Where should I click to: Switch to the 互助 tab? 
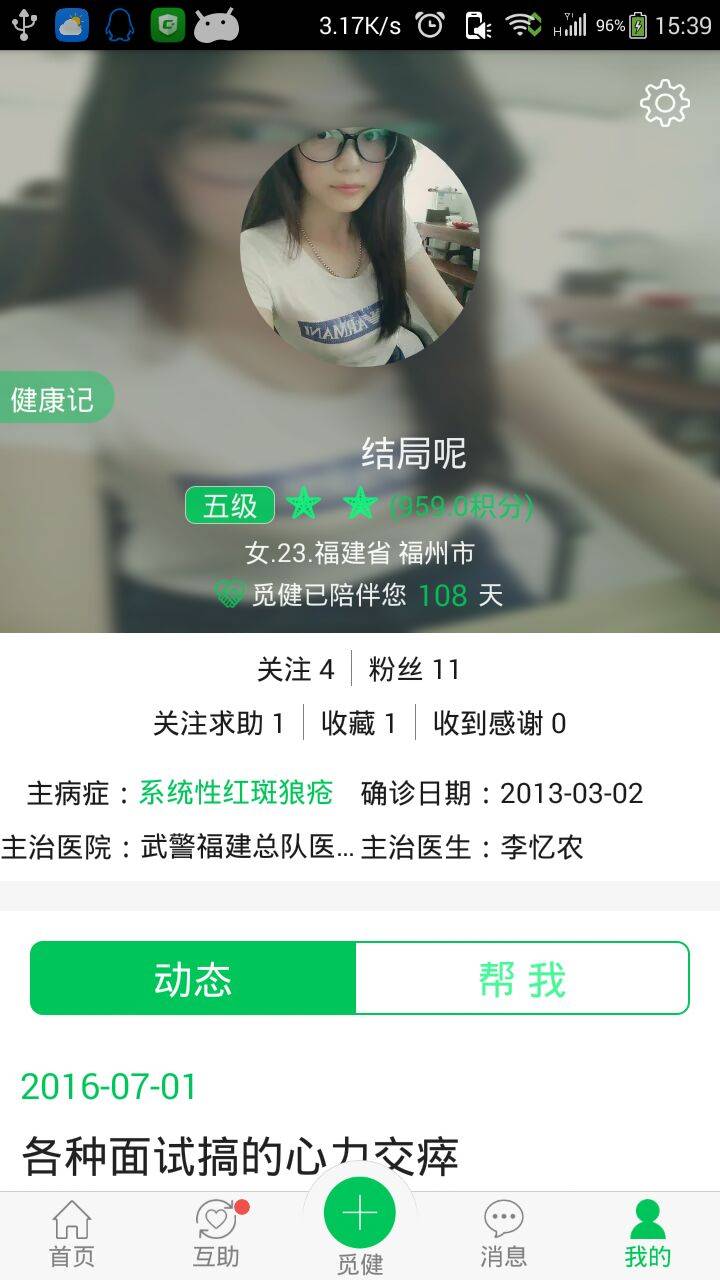pyautogui.click(x=217, y=1234)
